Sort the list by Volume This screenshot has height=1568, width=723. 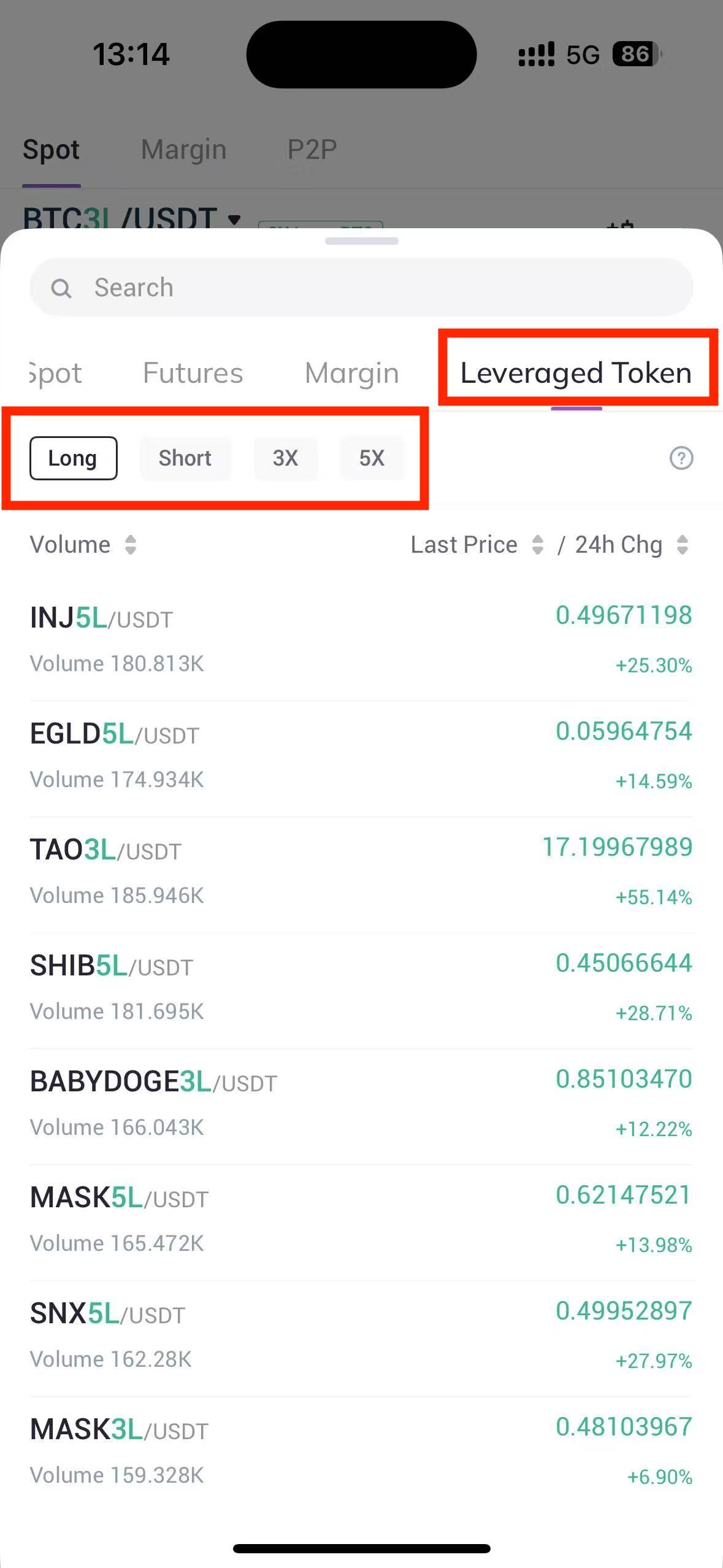[x=83, y=545]
